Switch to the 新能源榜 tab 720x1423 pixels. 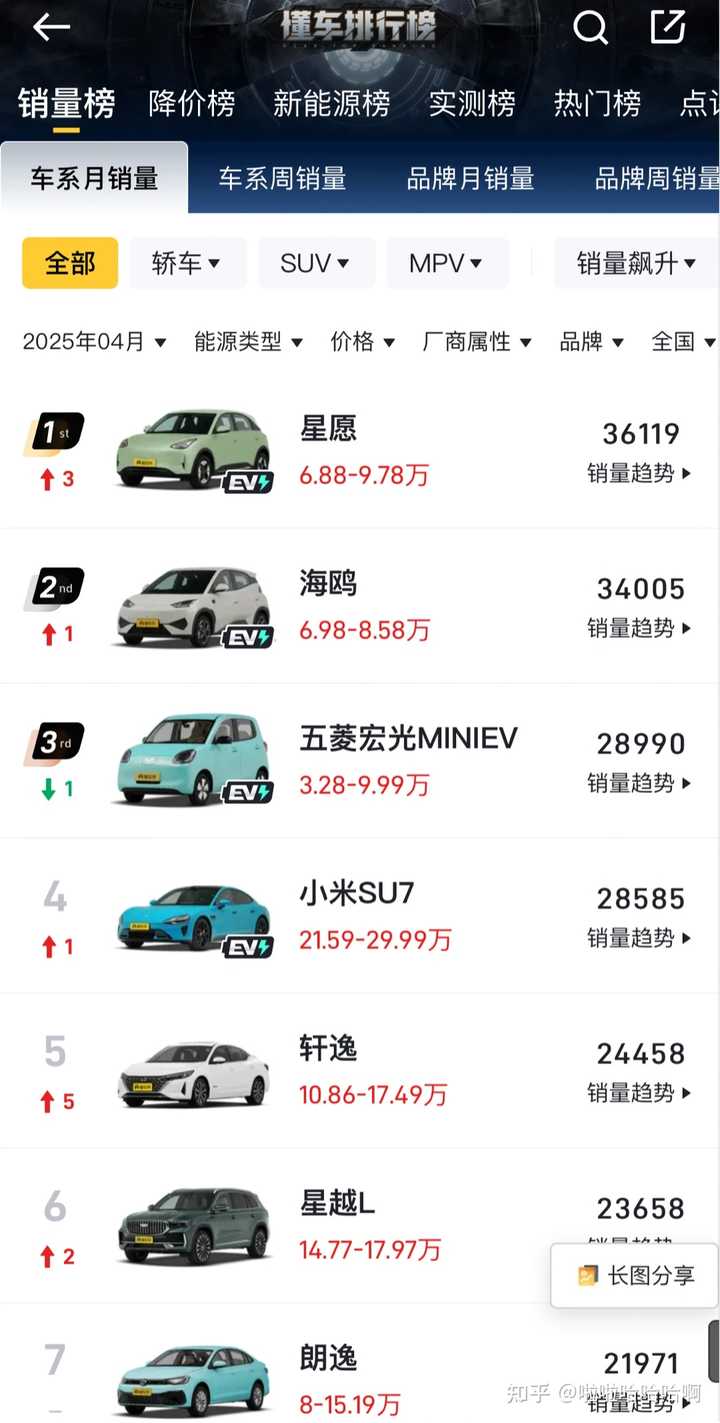[x=331, y=103]
